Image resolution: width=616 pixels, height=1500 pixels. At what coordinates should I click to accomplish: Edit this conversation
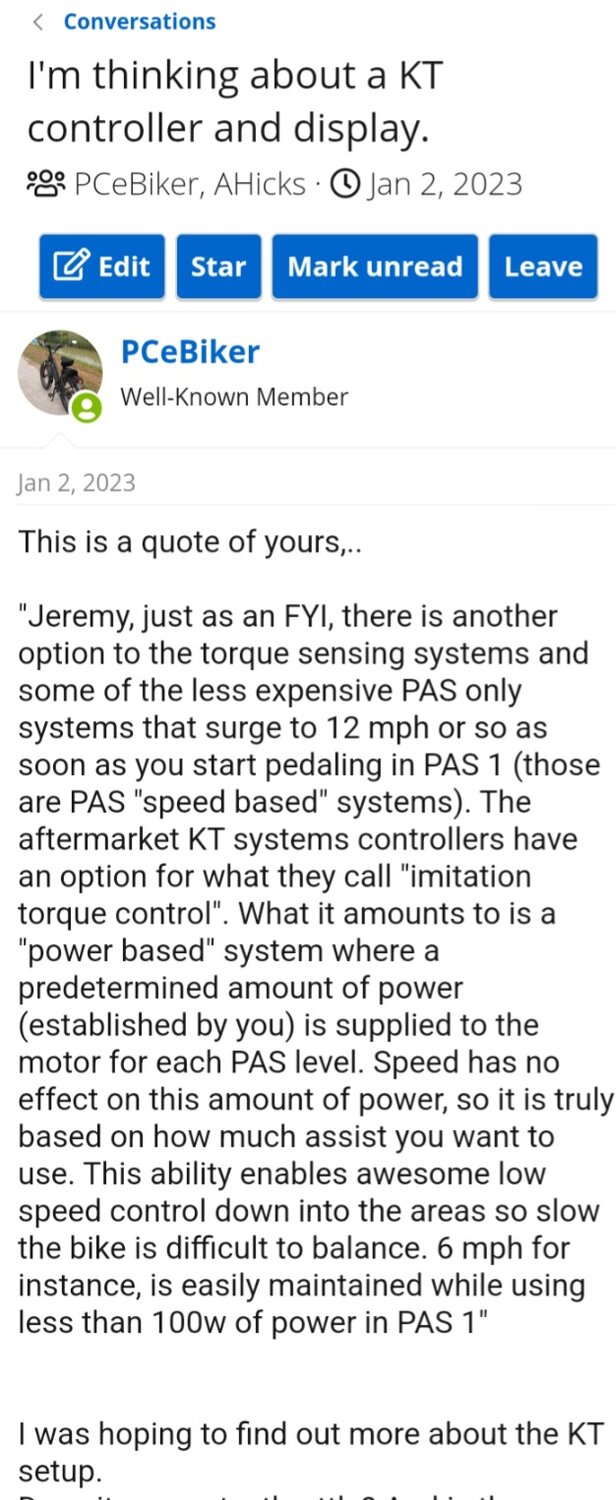[104, 267]
